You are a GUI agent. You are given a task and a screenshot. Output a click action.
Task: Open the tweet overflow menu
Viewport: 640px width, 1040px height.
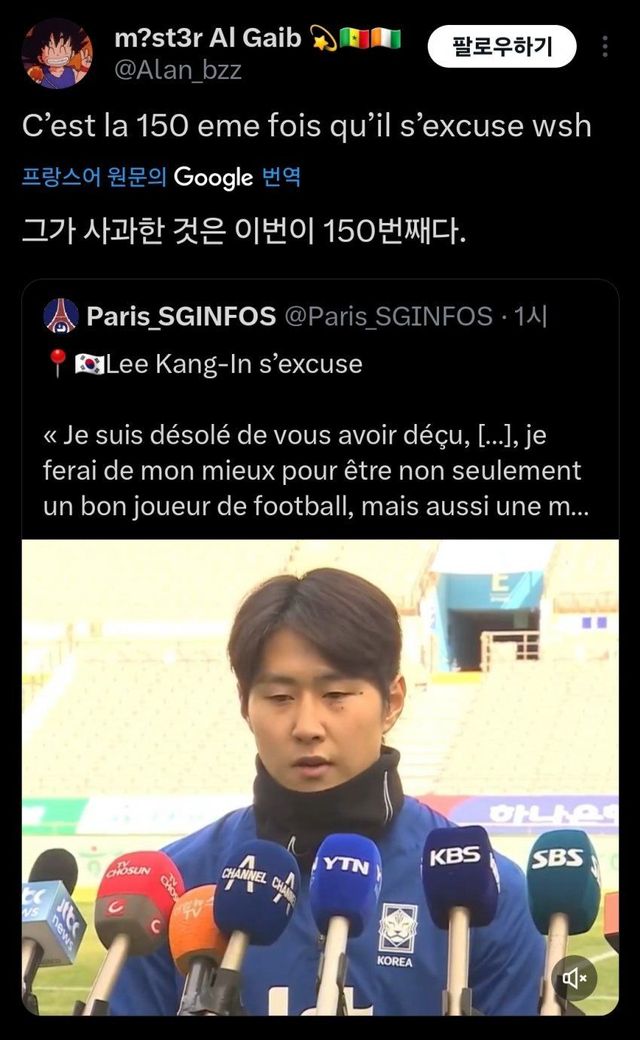(x=605, y=47)
